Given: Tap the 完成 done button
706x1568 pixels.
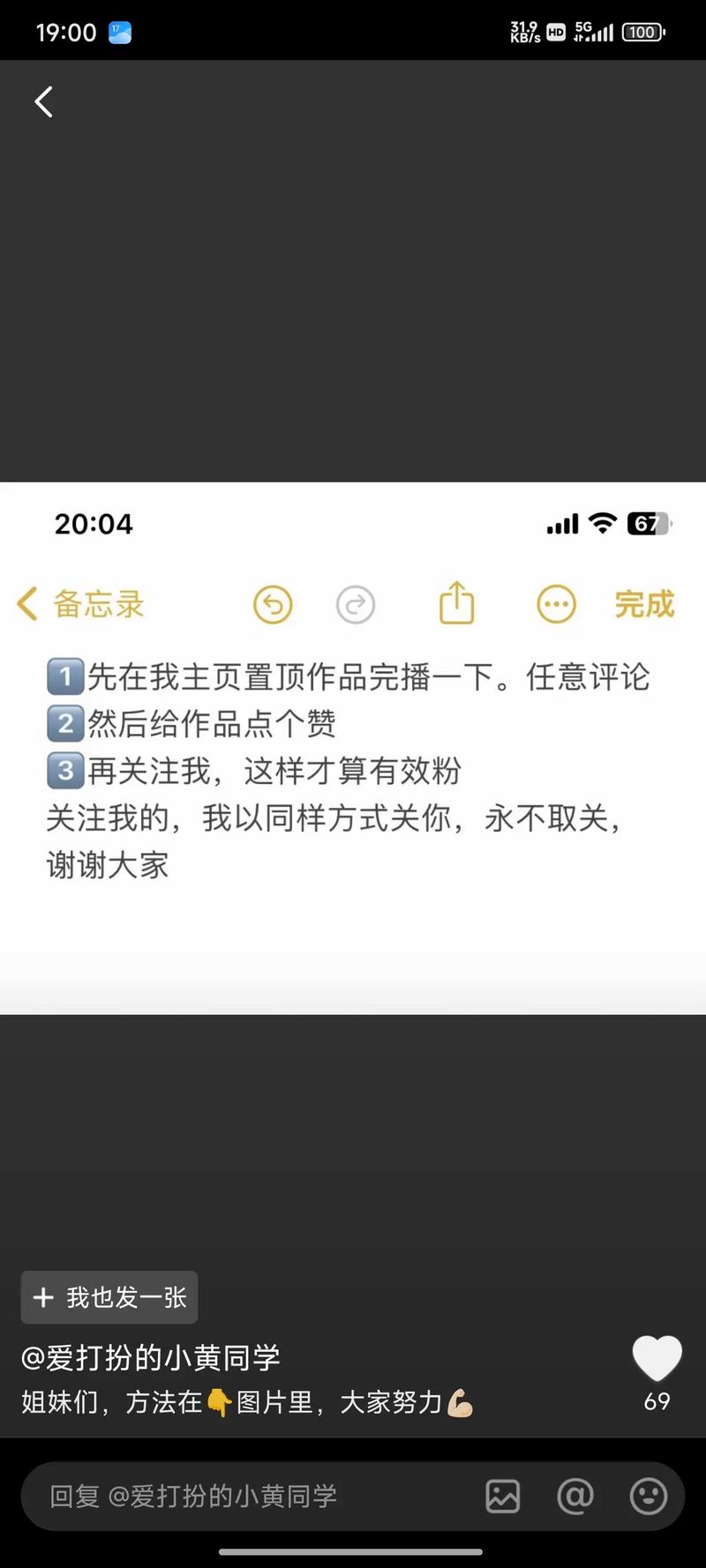Looking at the screenshot, I should click(x=643, y=604).
